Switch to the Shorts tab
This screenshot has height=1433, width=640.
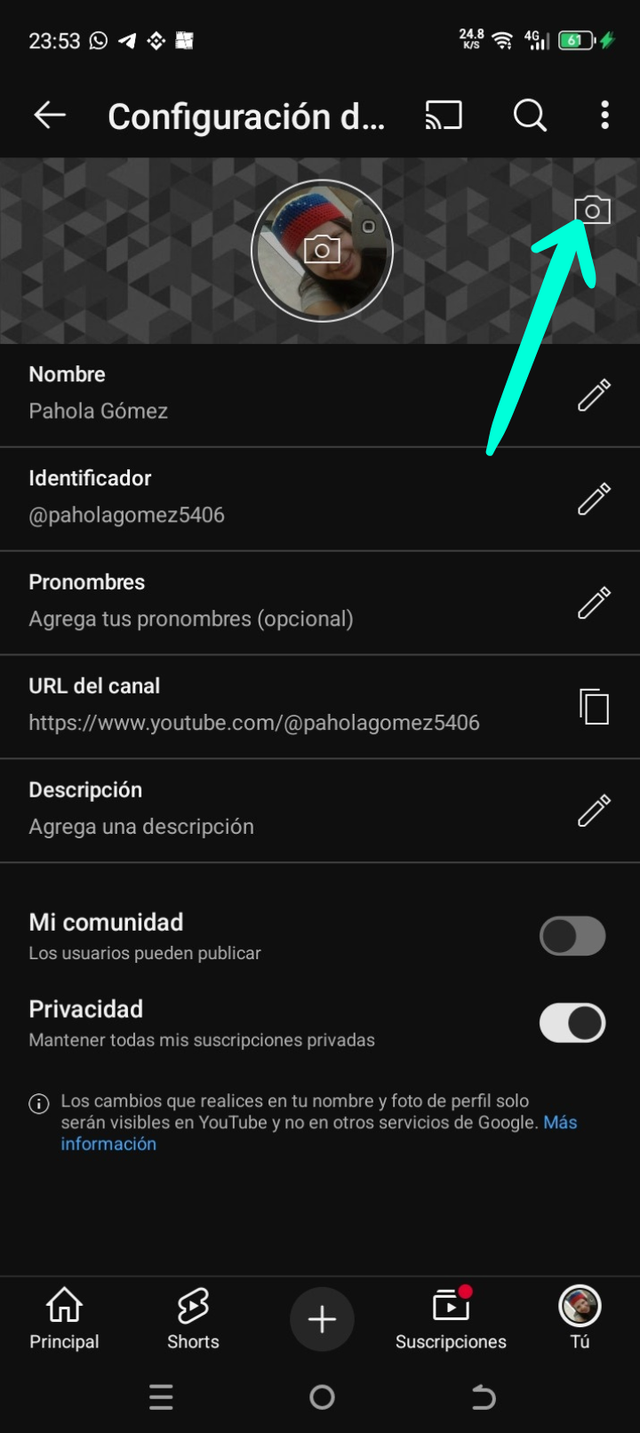pos(193,1319)
